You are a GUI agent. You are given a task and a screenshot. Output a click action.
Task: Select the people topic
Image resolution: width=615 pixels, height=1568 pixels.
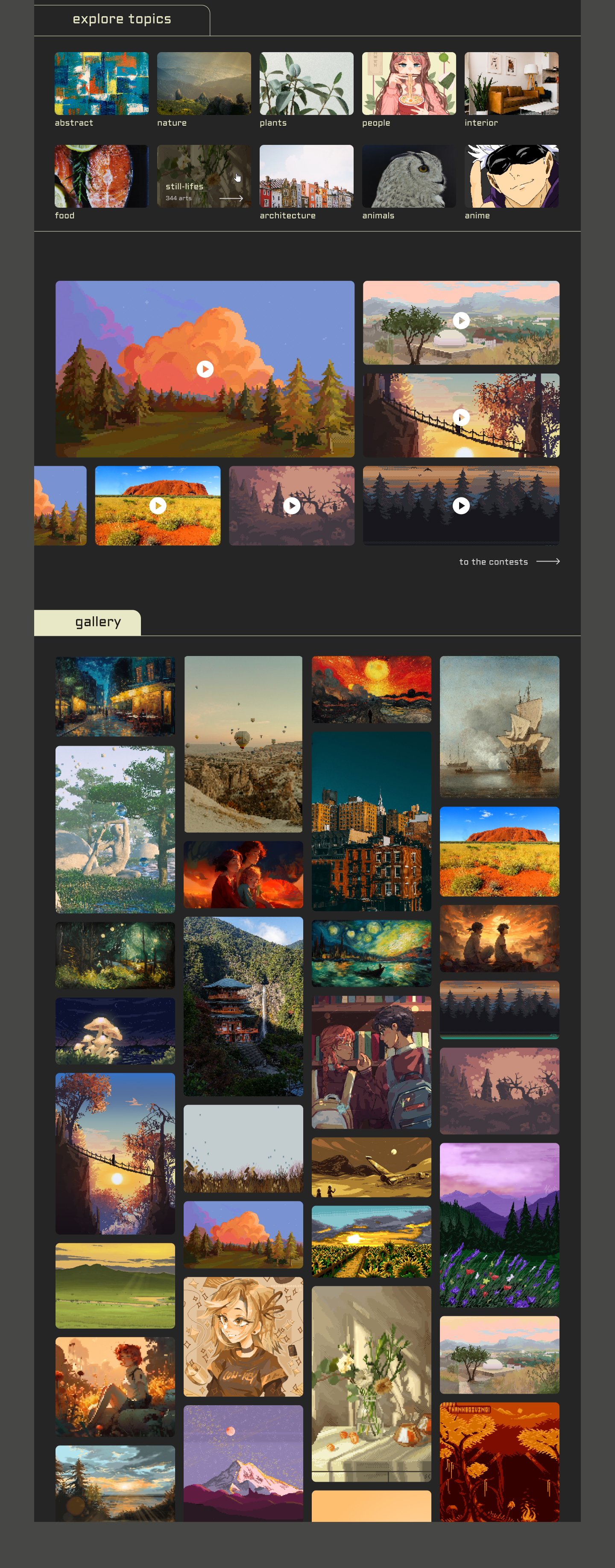click(x=409, y=84)
